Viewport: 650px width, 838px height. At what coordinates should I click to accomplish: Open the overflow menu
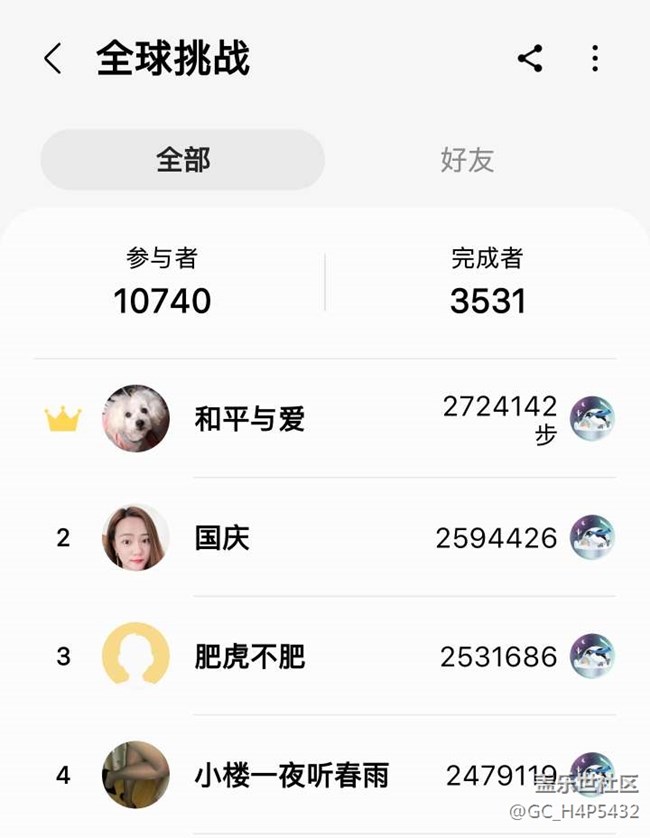click(x=595, y=59)
